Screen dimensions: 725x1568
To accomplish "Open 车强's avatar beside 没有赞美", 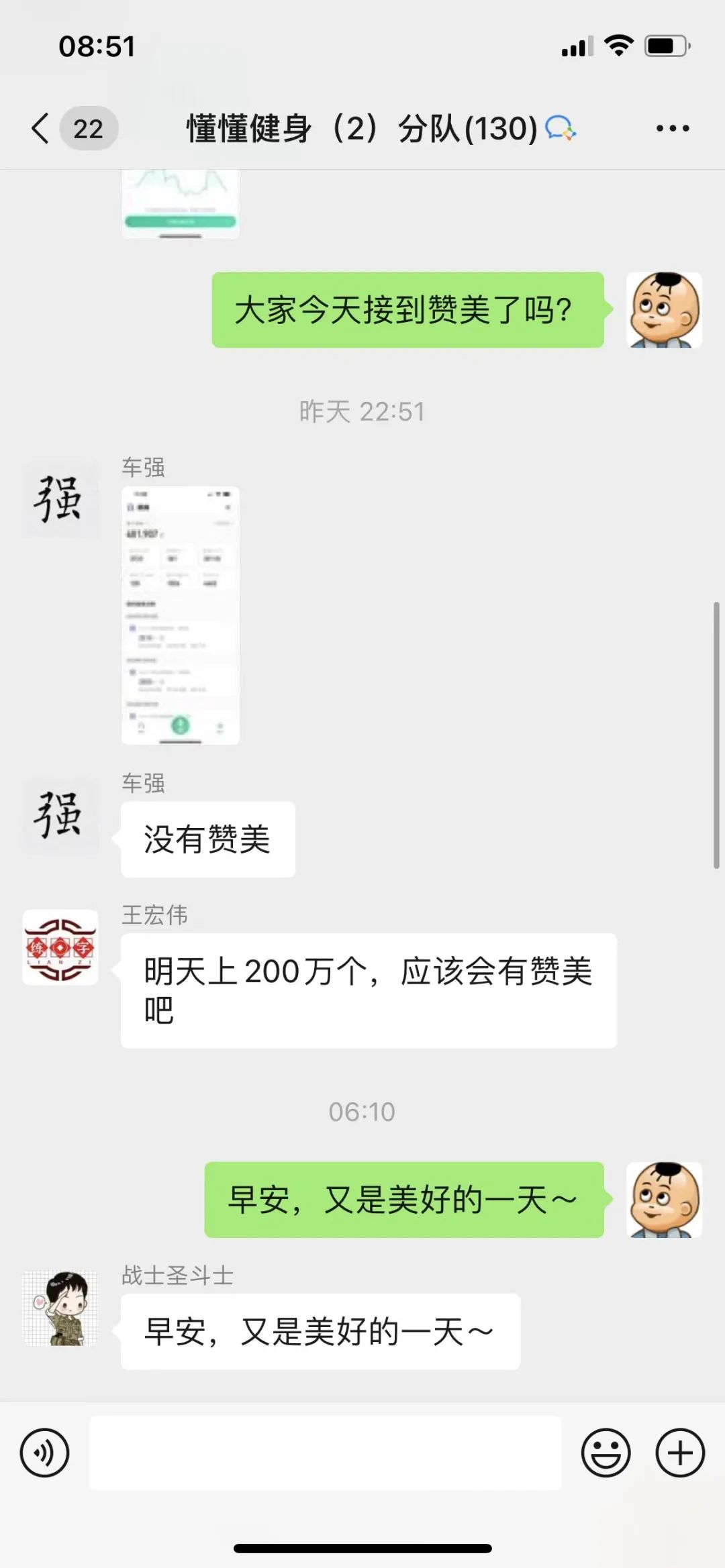I will (60, 815).
